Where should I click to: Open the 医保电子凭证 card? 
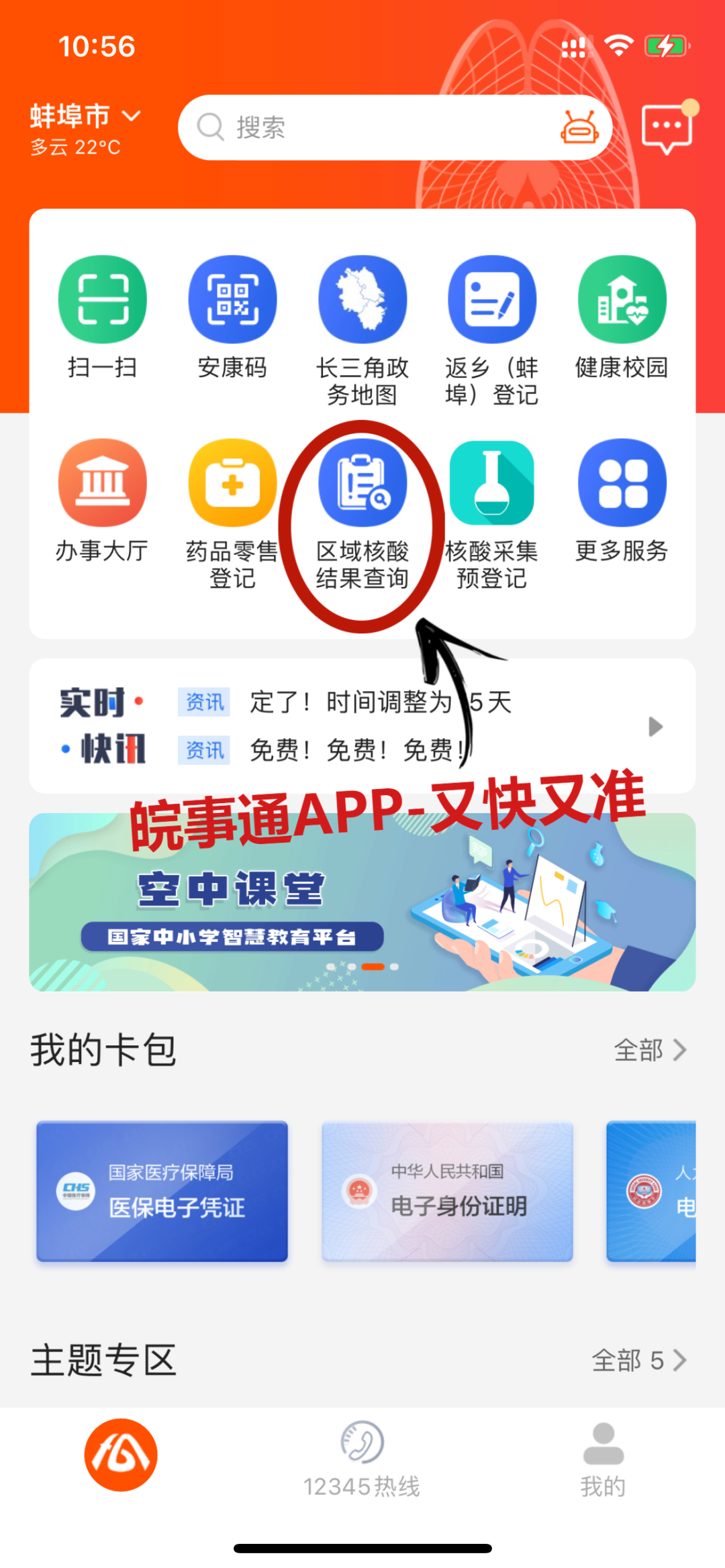162,1191
